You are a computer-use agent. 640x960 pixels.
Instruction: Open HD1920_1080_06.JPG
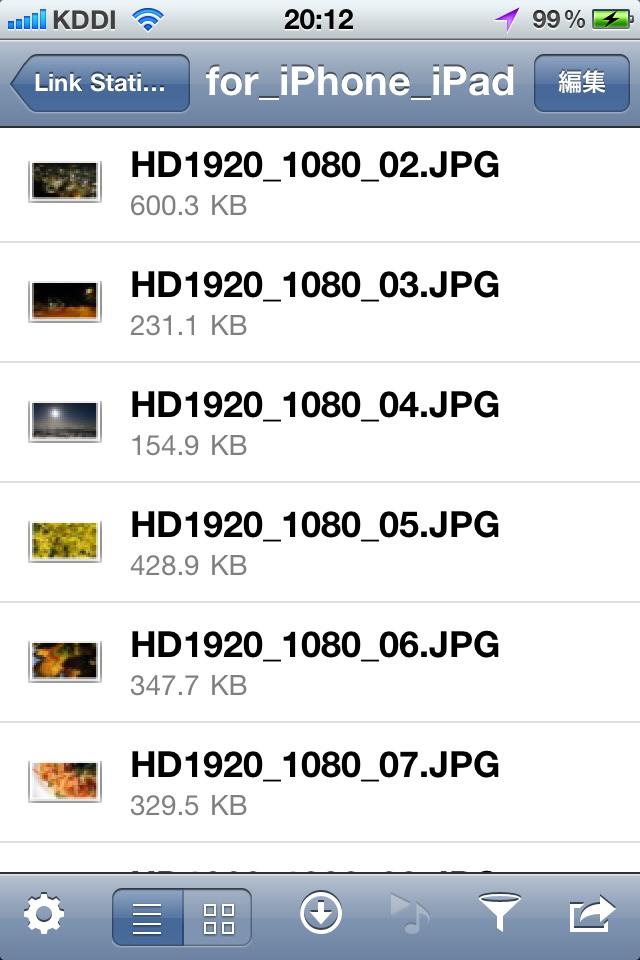[x=314, y=663]
